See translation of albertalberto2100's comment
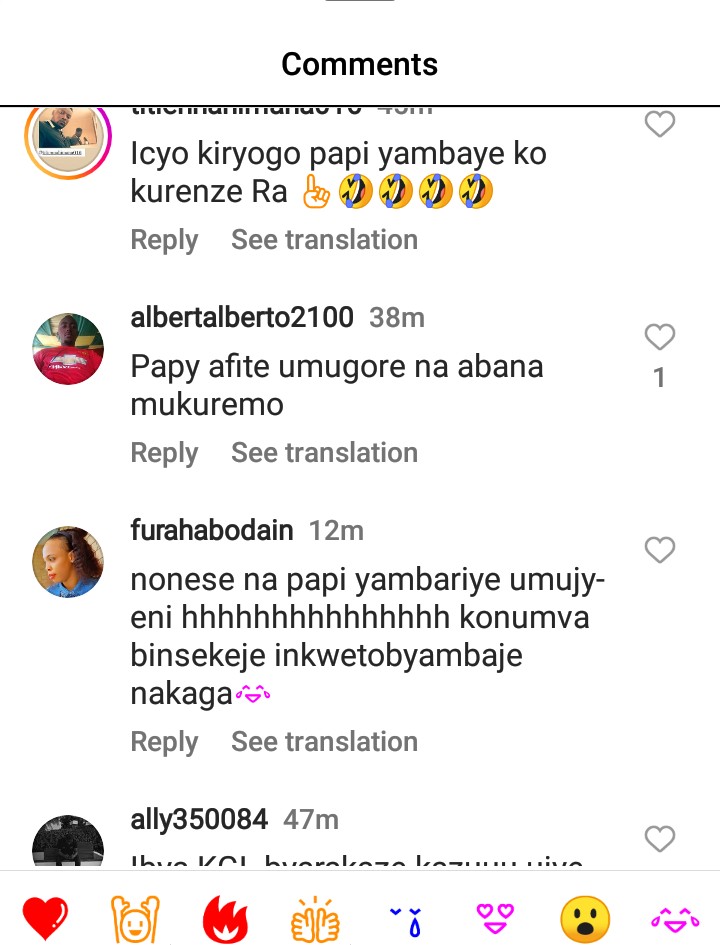The height and width of the screenshot is (945, 720). coord(324,453)
